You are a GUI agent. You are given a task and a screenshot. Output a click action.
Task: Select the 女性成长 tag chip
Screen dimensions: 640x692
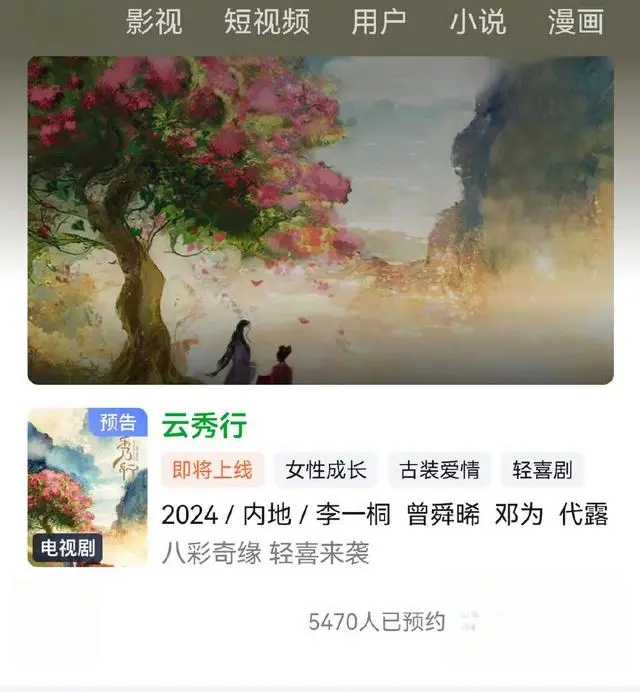[326, 470]
